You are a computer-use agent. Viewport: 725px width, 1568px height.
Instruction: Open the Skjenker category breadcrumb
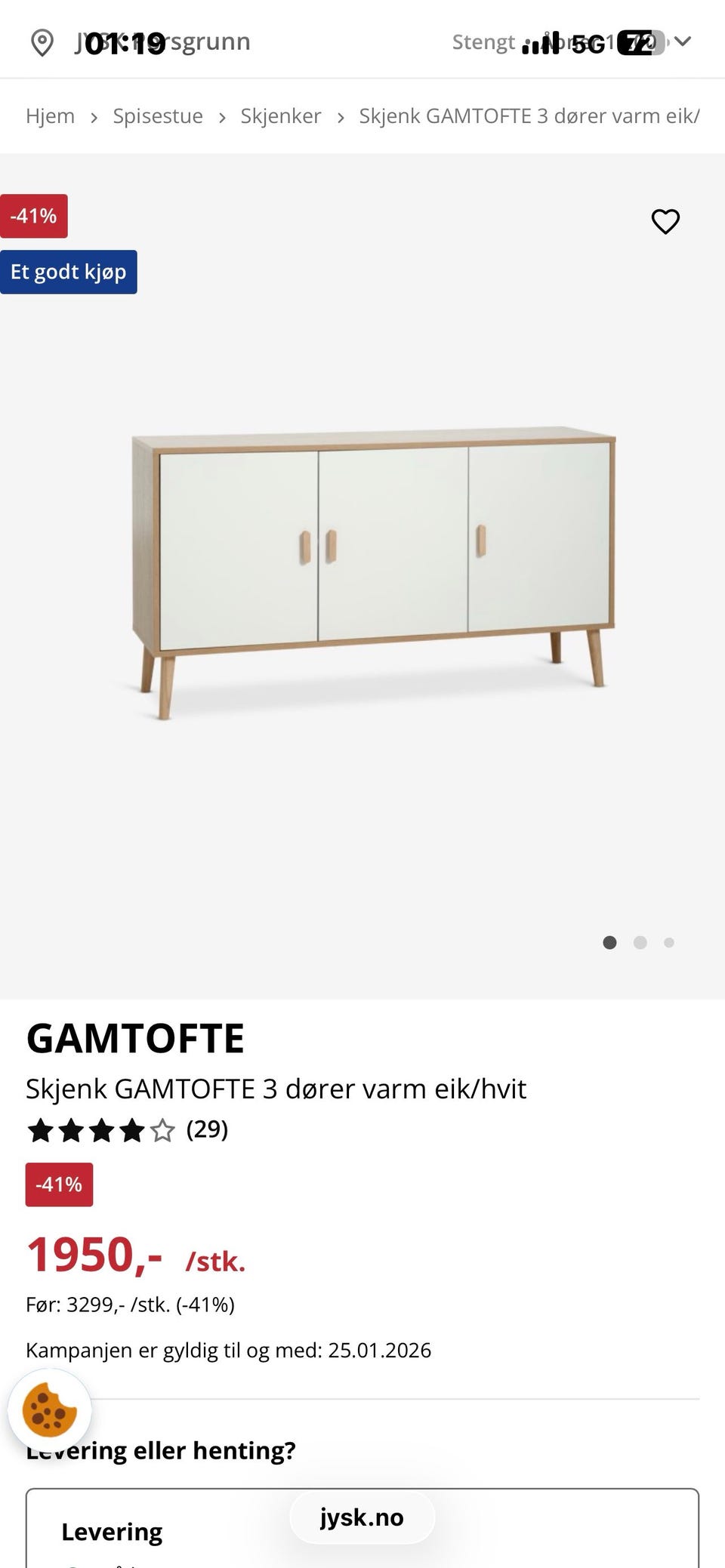click(281, 116)
